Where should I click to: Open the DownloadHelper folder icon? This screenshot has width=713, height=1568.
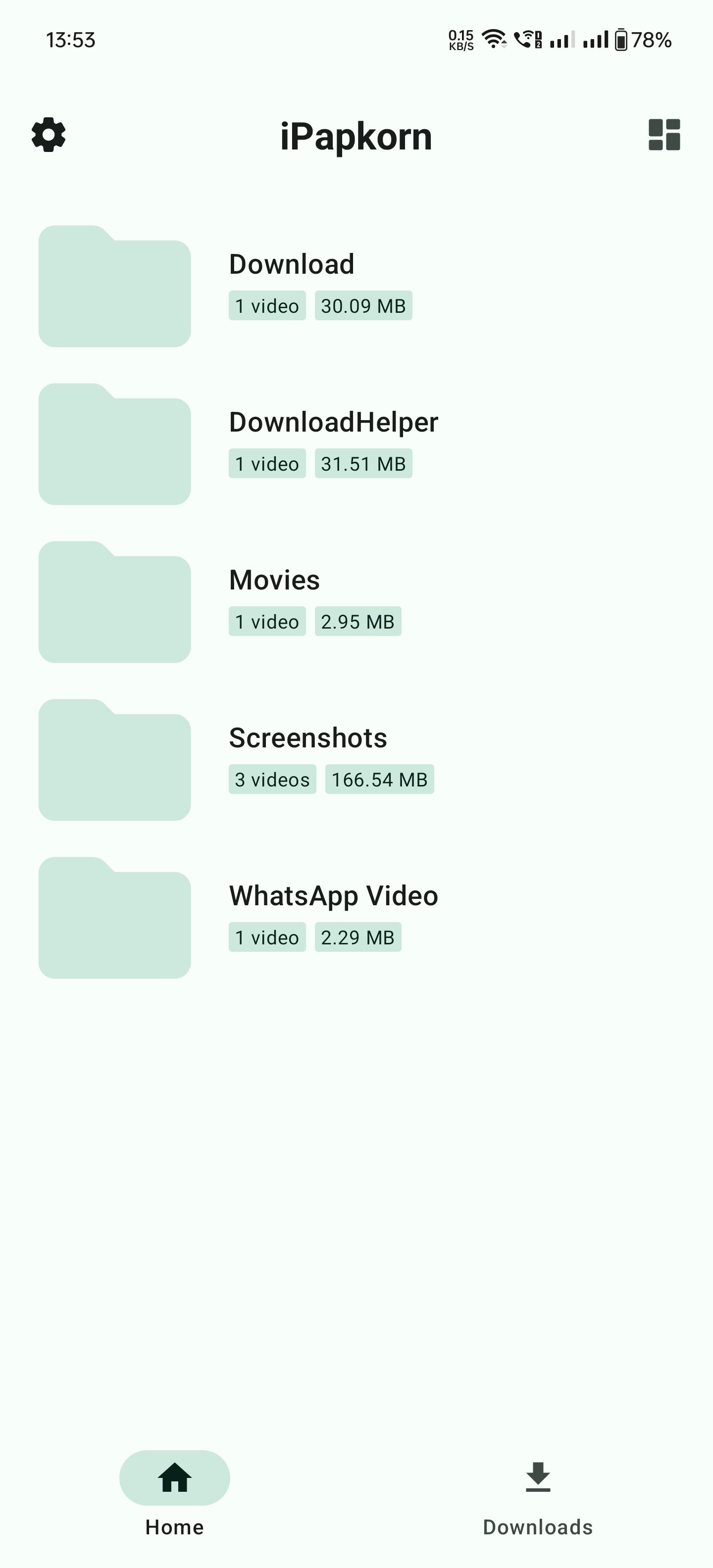[x=114, y=444]
